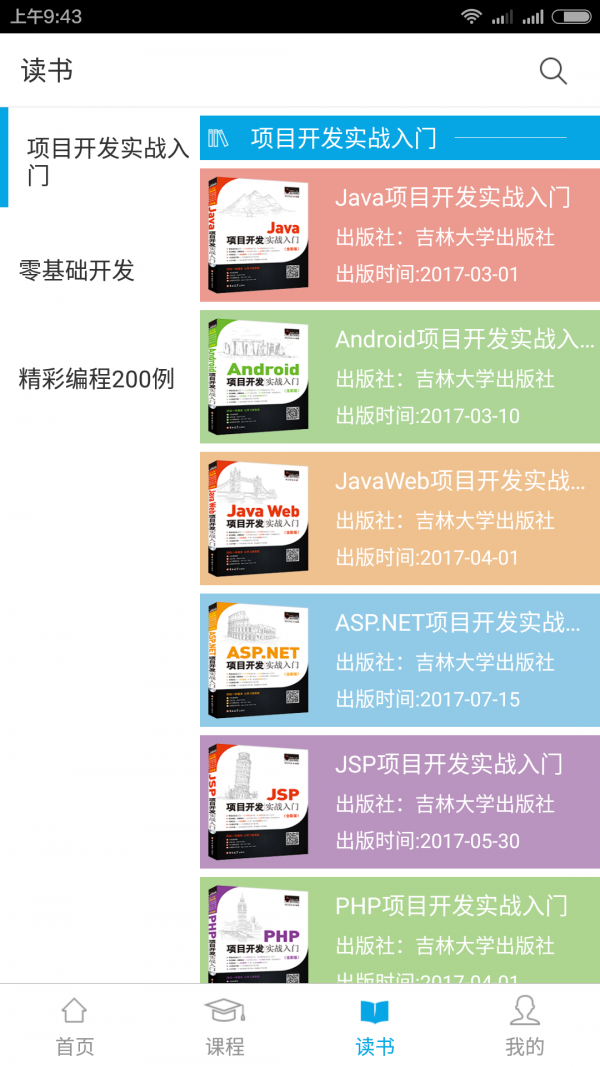The width and height of the screenshot is (600, 1067).
Task: Tap the 读书 tab
Action: coord(375,1026)
